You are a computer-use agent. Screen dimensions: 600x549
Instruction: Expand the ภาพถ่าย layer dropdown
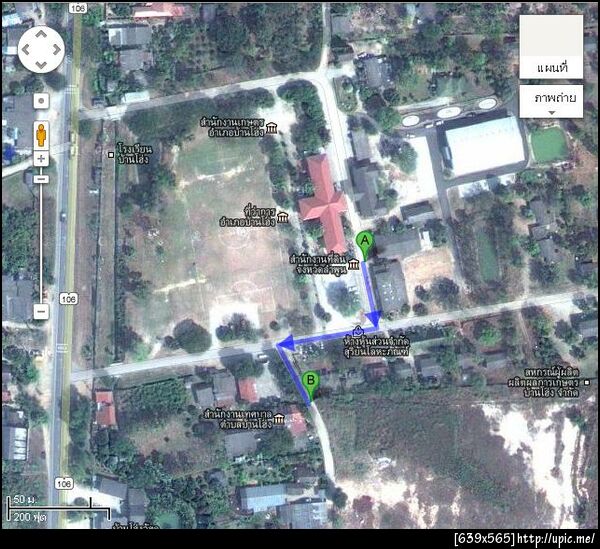(x=551, y=101)
